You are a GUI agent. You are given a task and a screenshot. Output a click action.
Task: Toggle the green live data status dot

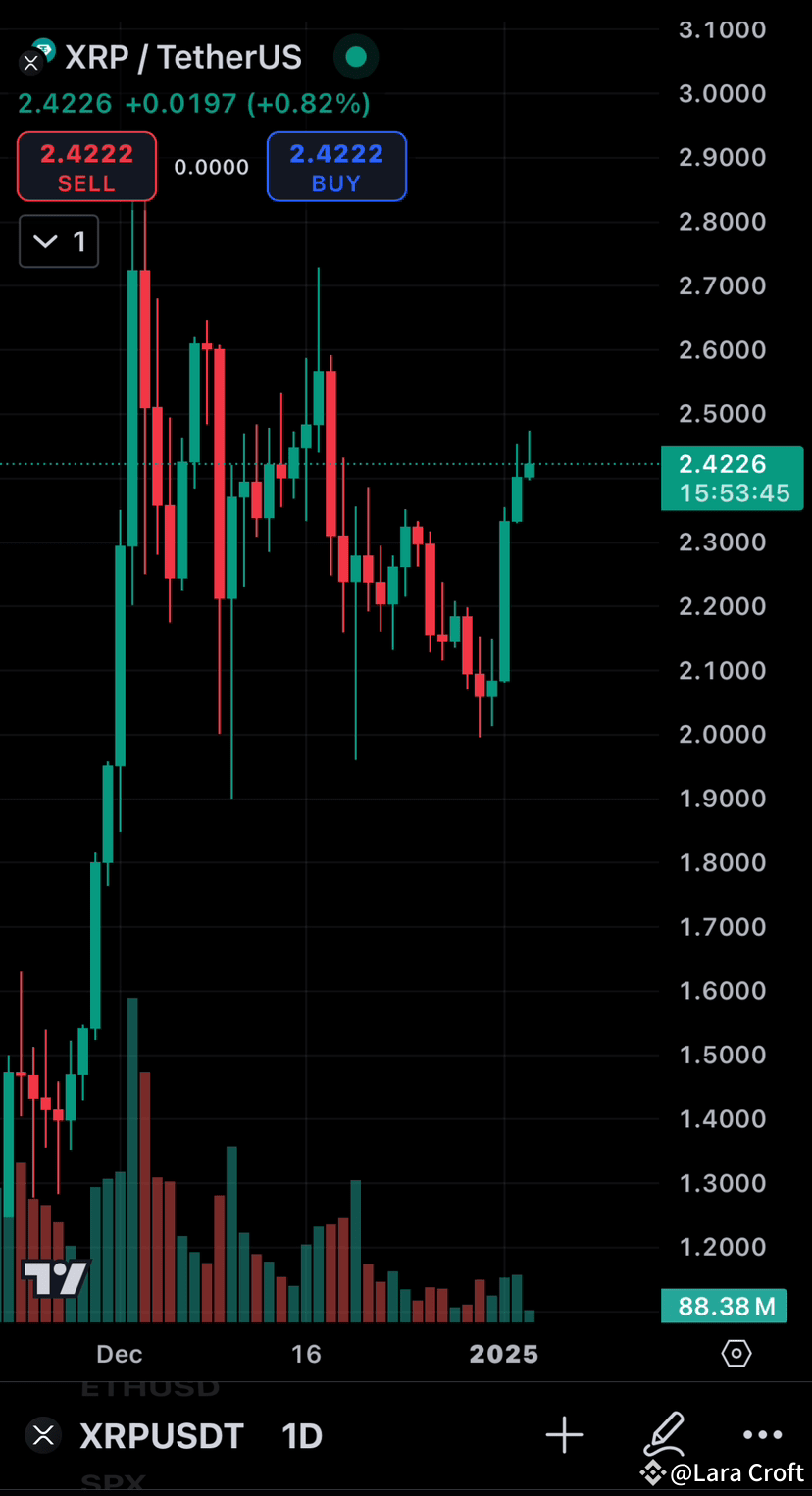click(x=355, y=56)
